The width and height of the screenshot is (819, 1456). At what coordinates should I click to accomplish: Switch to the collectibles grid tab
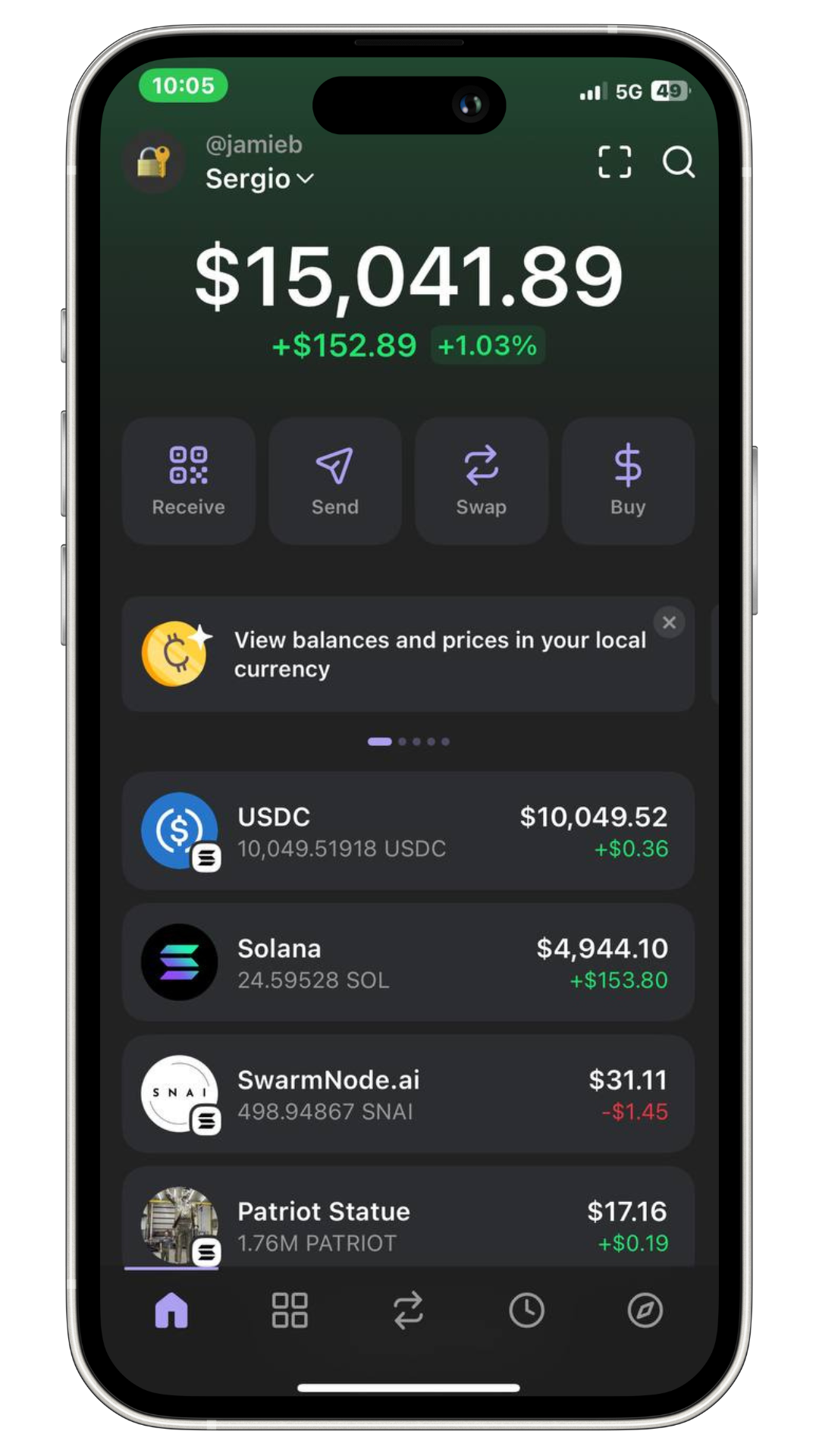(290, 1310)
